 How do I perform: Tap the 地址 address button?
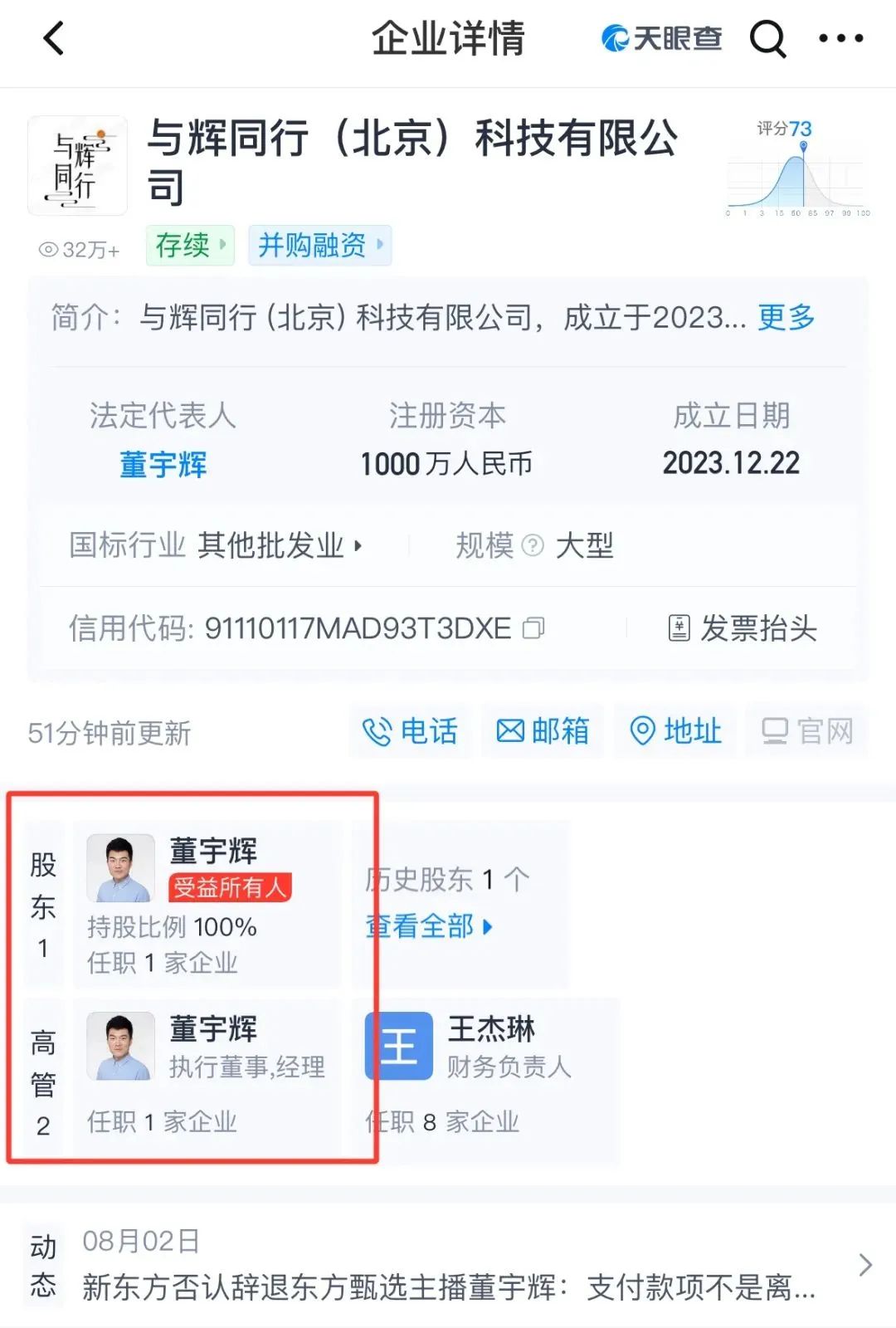tap(675, 731)
